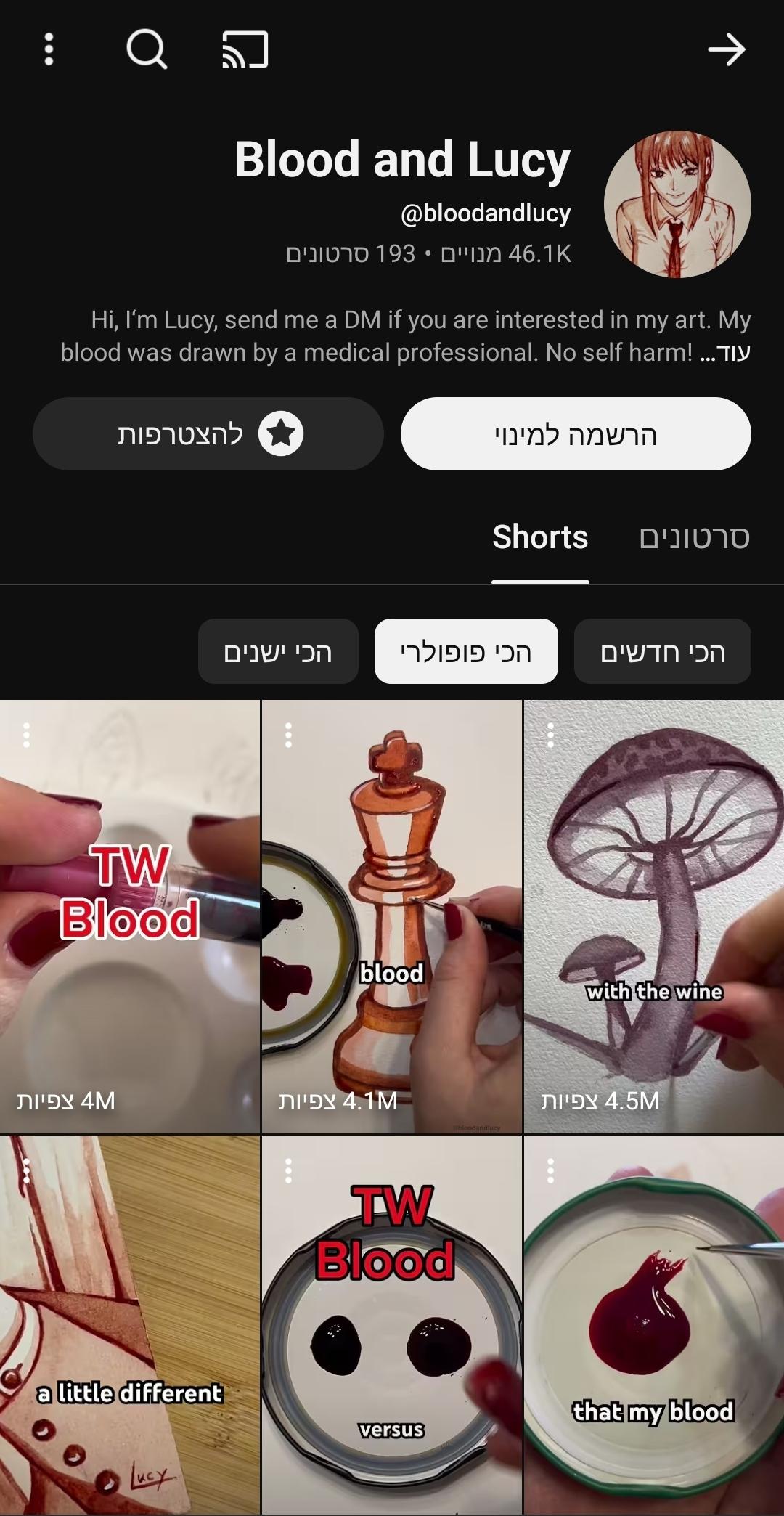Join the channel via להצטרפות
Image resolution: width=784 pixels, height=1516 pixels.
pos(208,434)
